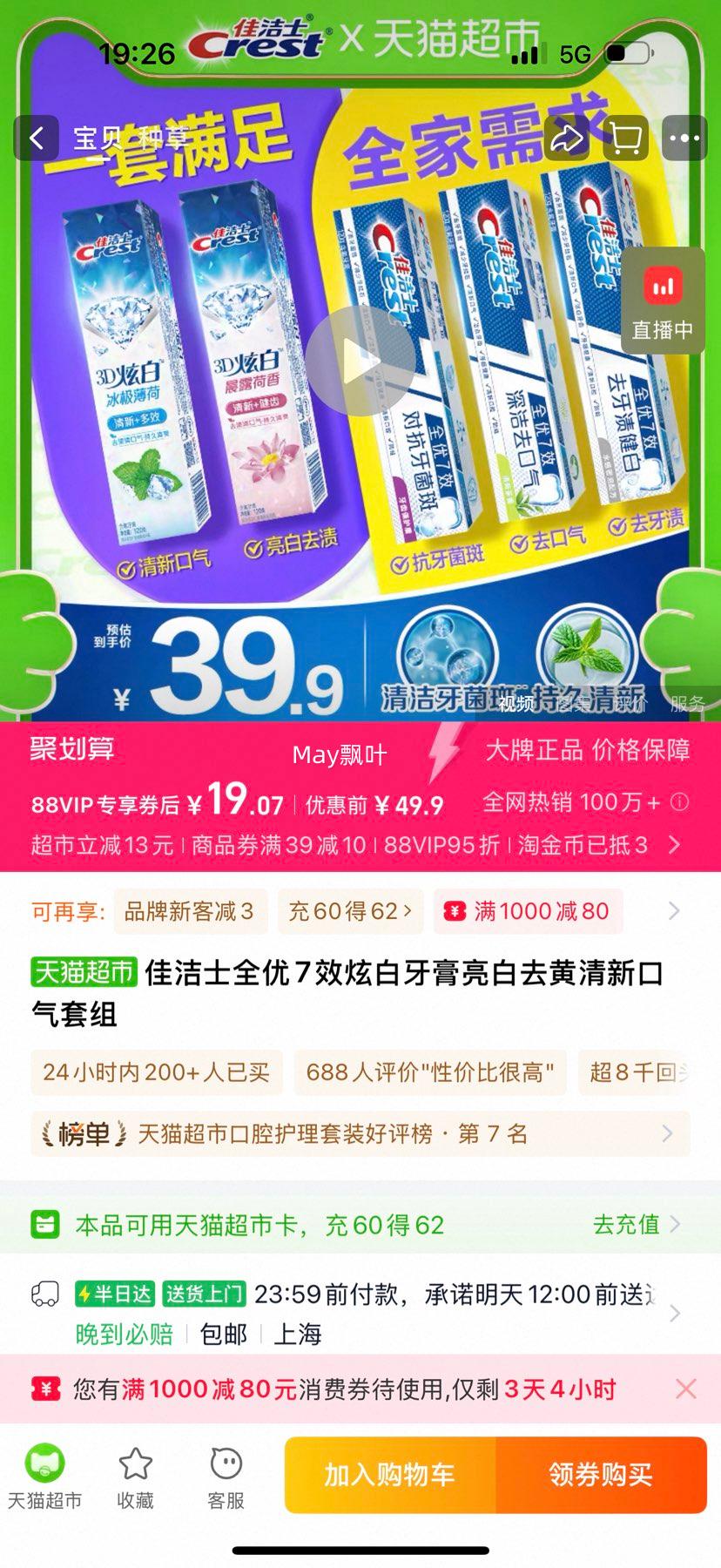Viewport: 721px width, 1568px height.
Task: Tap the 充60得62 offer chip
Action: point(350,911)
